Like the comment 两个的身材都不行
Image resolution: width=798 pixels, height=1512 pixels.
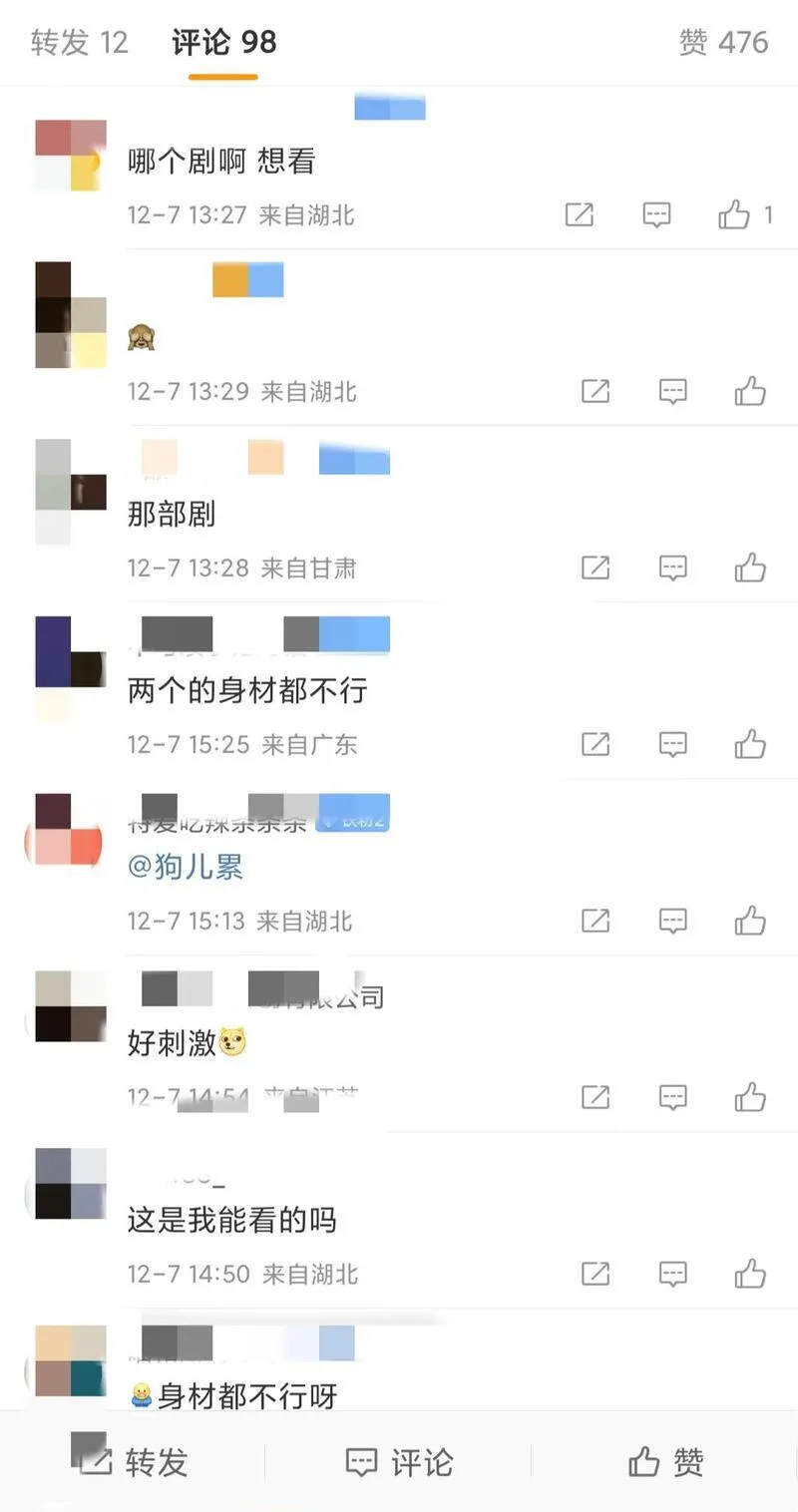(750, 745)
